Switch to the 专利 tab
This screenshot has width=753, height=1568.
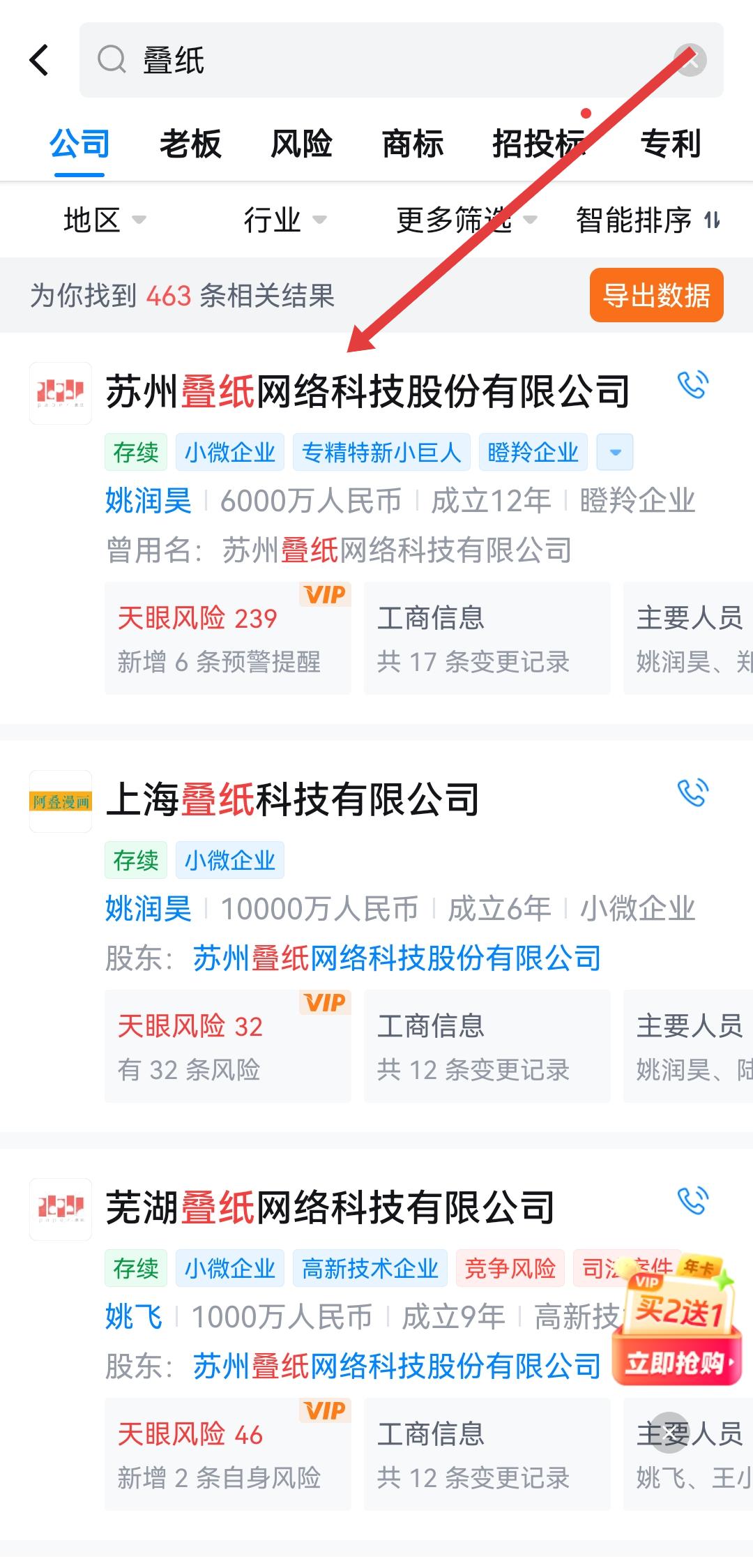[670, 144]
